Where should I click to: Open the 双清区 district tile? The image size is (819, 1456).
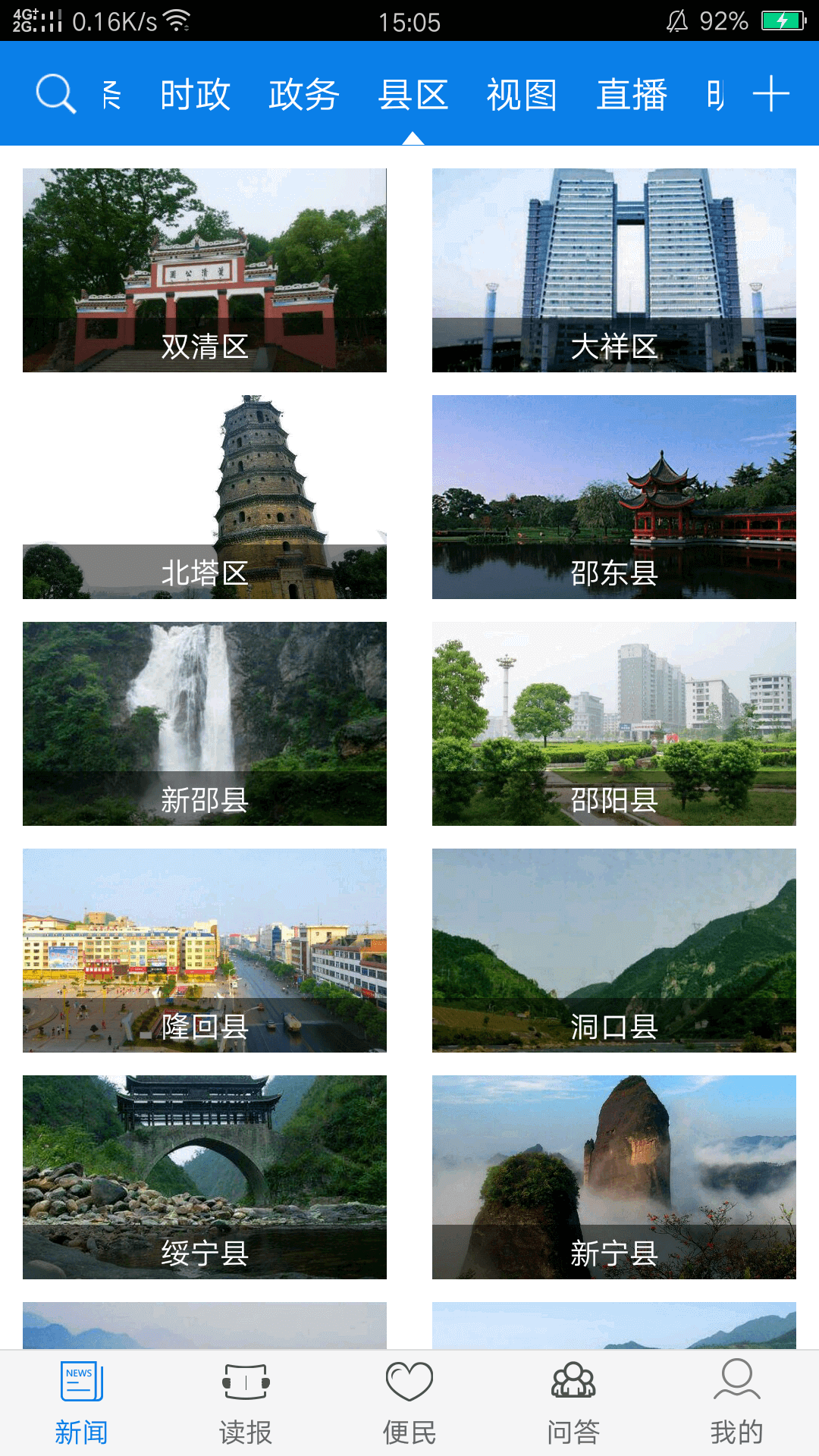point(205,270)
